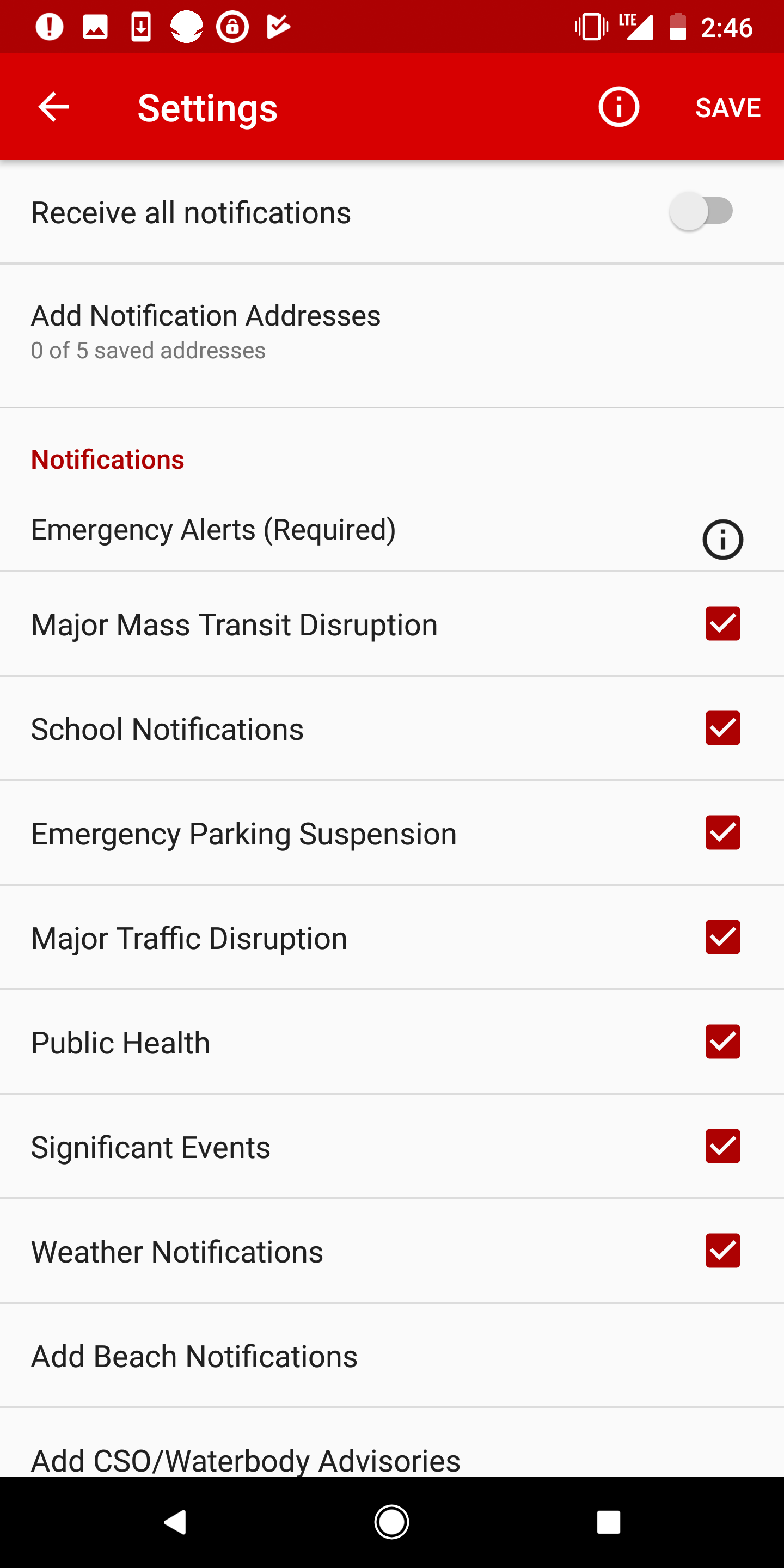The image size is (784, 1568).
Task: Turn off Major Traffic Disruption checkbox
Action: tap(722, 937)
